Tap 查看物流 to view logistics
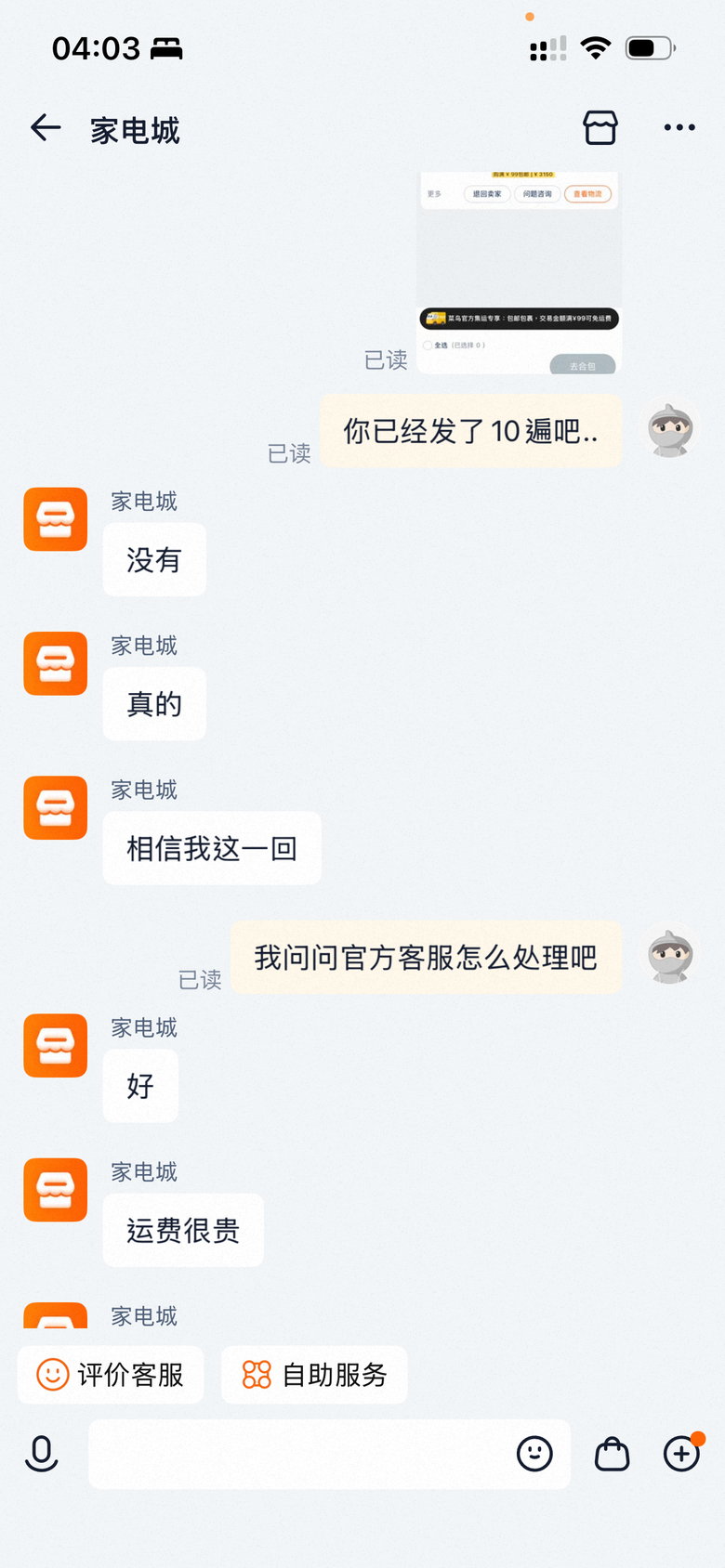The image size is (725, 1568). [x=588, y=194]
